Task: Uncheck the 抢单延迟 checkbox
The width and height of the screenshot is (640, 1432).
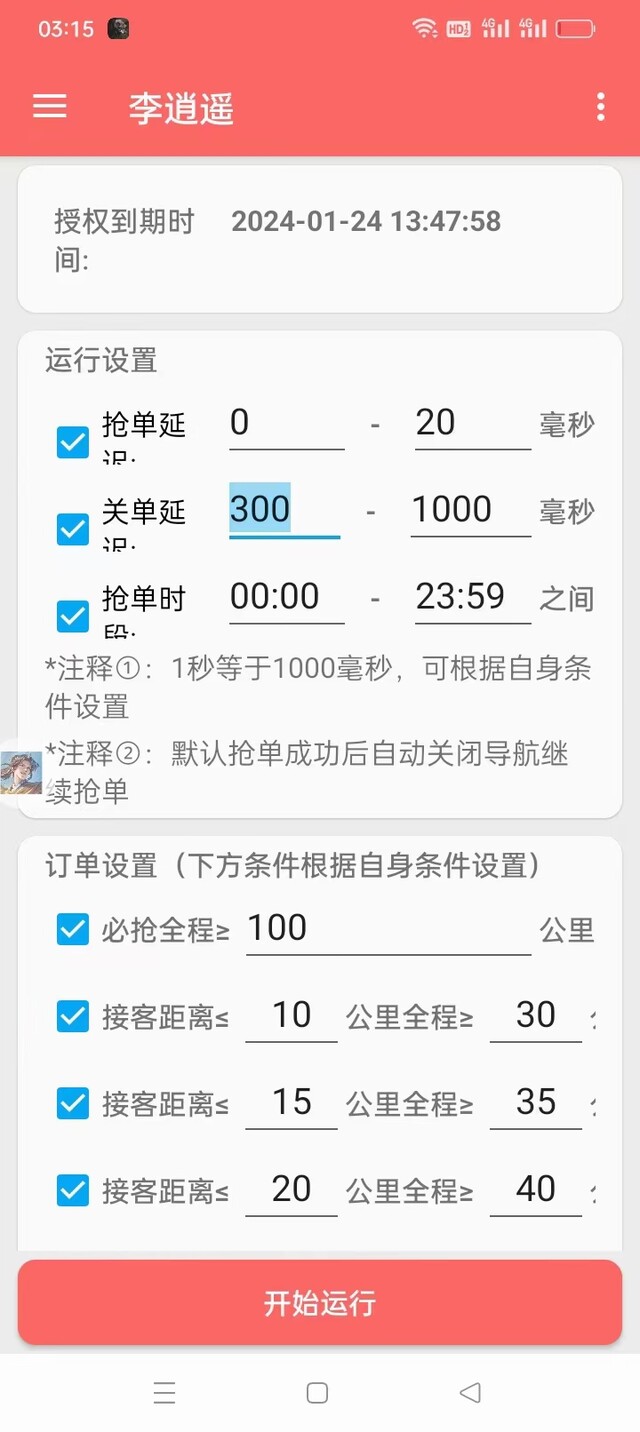Action: 73,442
